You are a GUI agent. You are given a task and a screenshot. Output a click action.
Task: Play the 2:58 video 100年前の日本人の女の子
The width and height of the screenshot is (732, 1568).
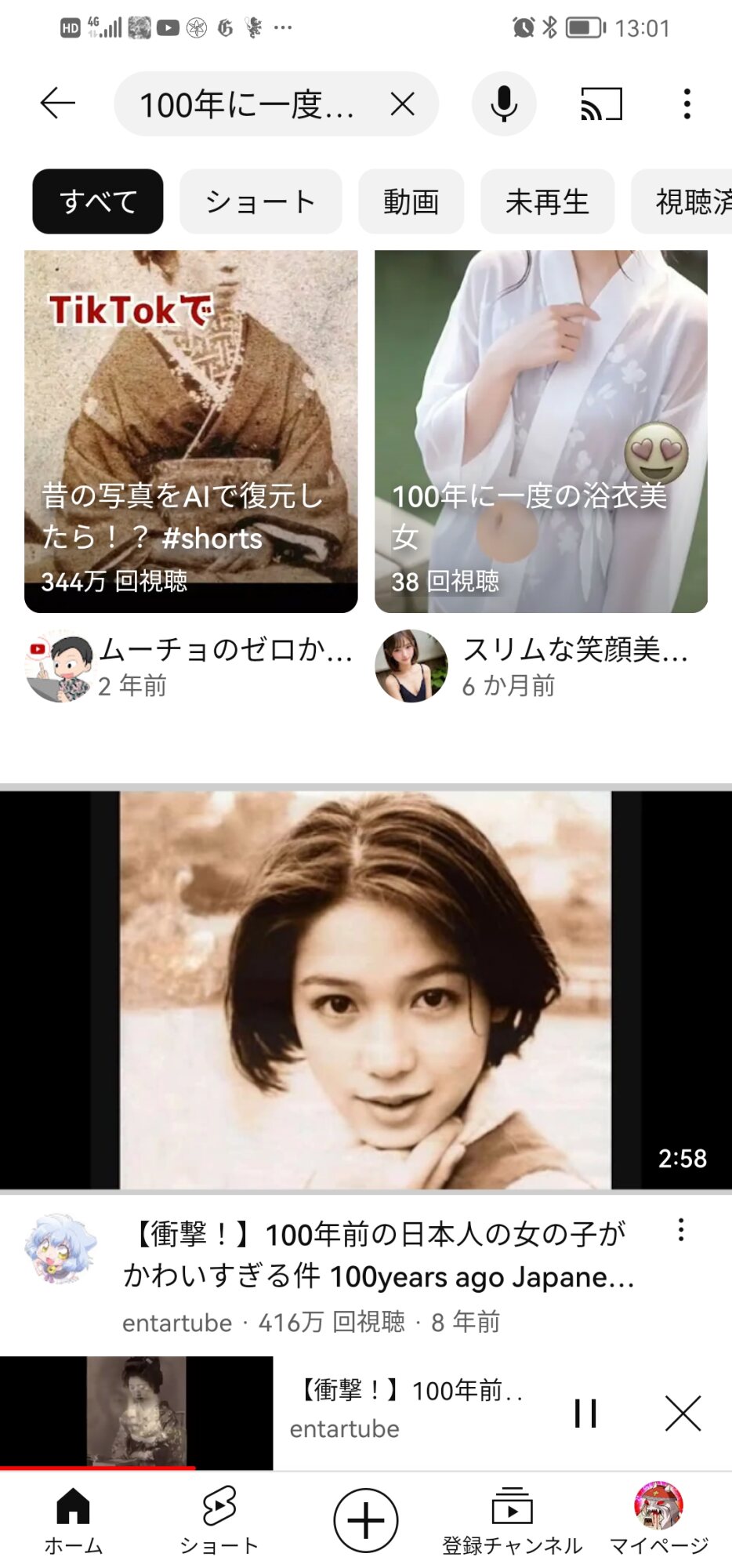[365, 989]
